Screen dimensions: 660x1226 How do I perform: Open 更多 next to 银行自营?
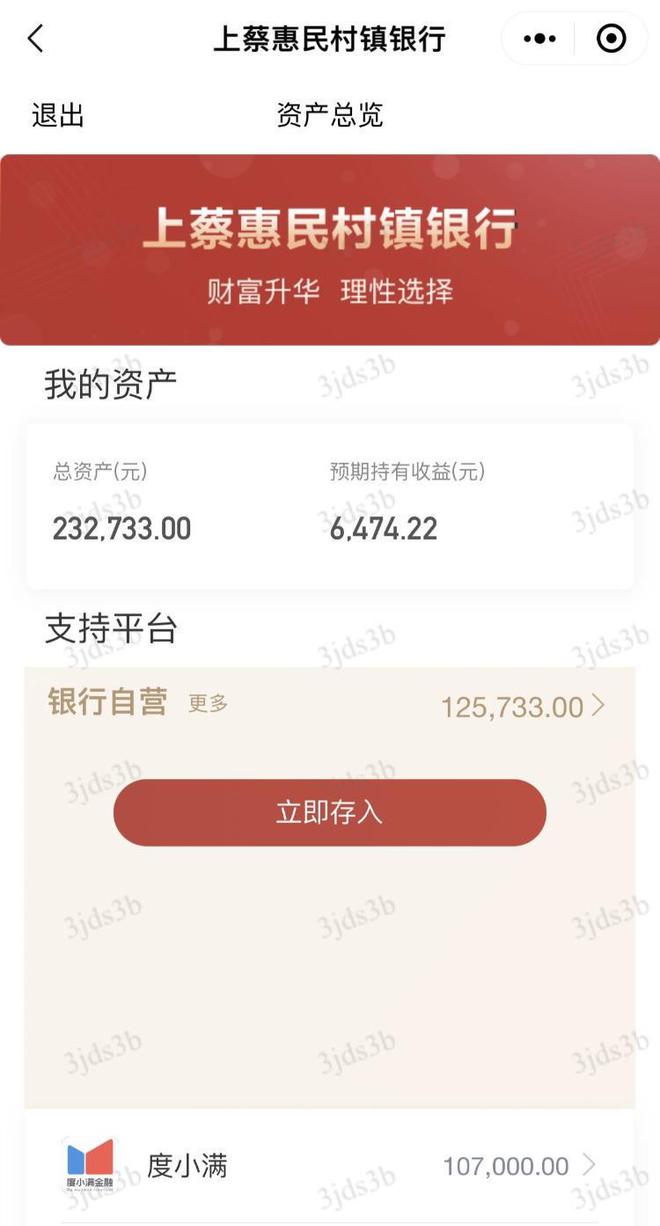click(208, 703)
